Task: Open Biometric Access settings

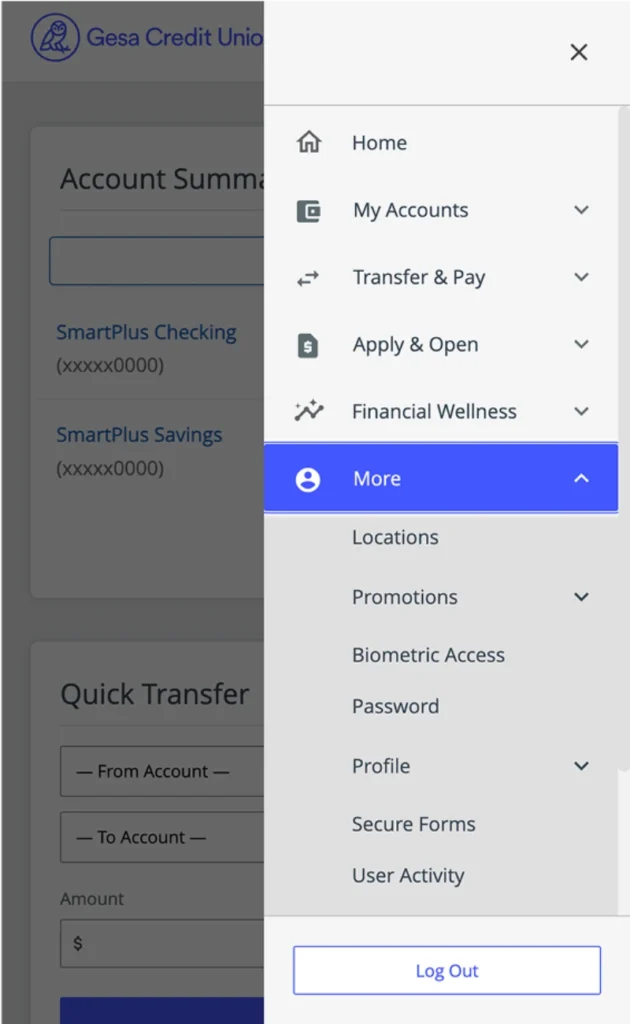Action: pos(428,655)
